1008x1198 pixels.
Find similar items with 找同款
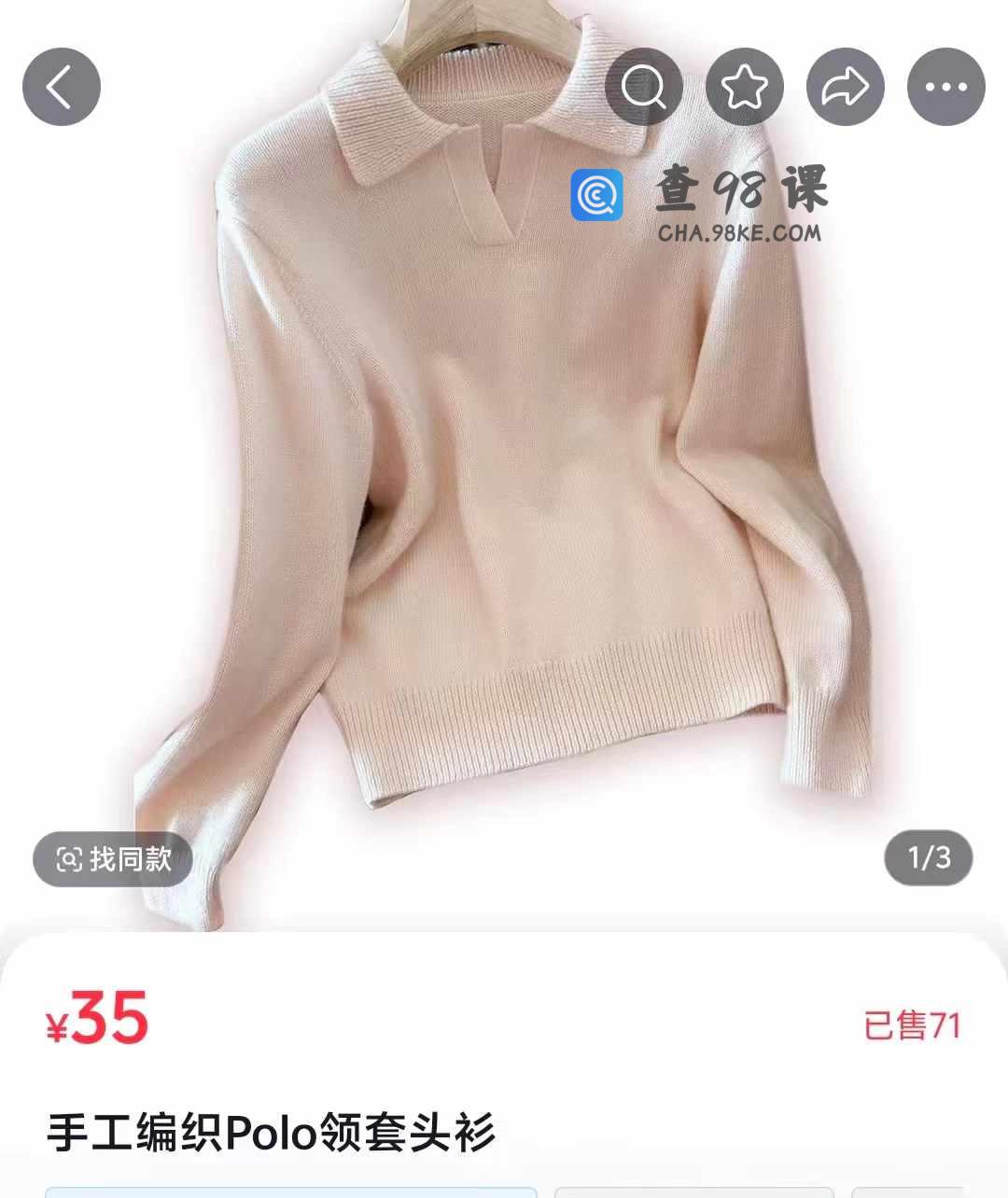click(113, 858)
